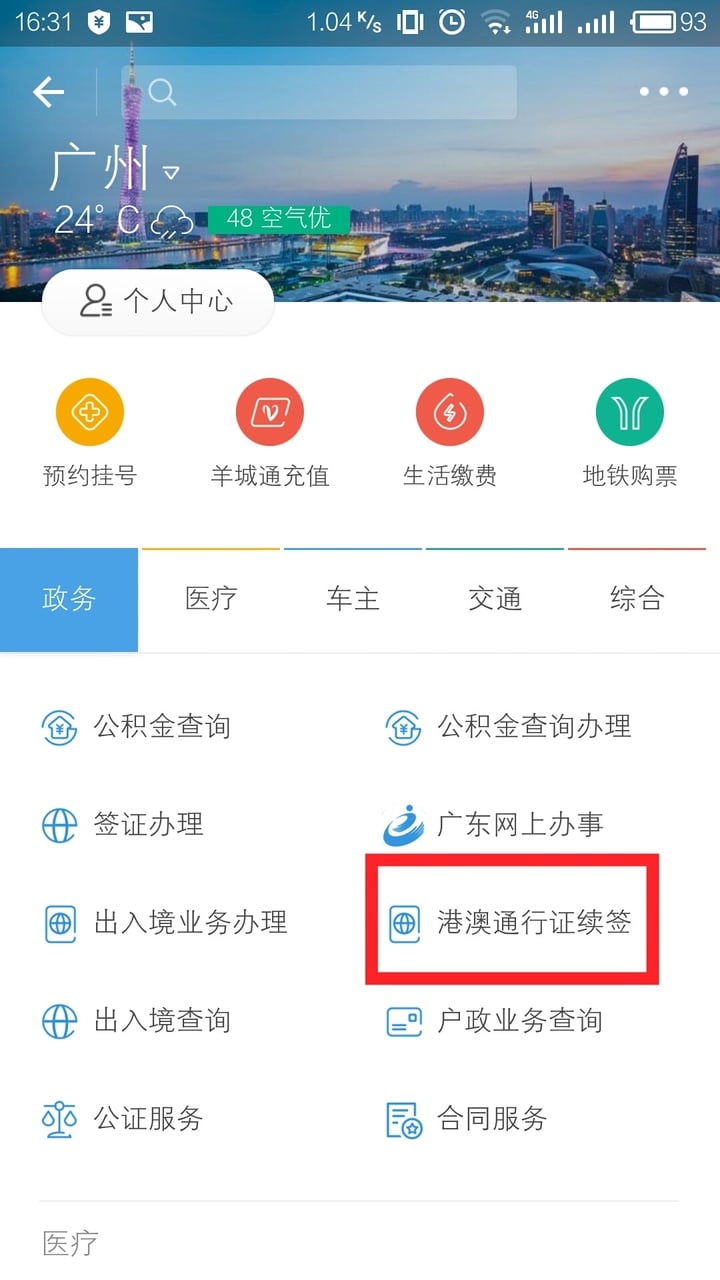
Task: Open the three-dot overflow menu
Action: (x=664, y=92)
